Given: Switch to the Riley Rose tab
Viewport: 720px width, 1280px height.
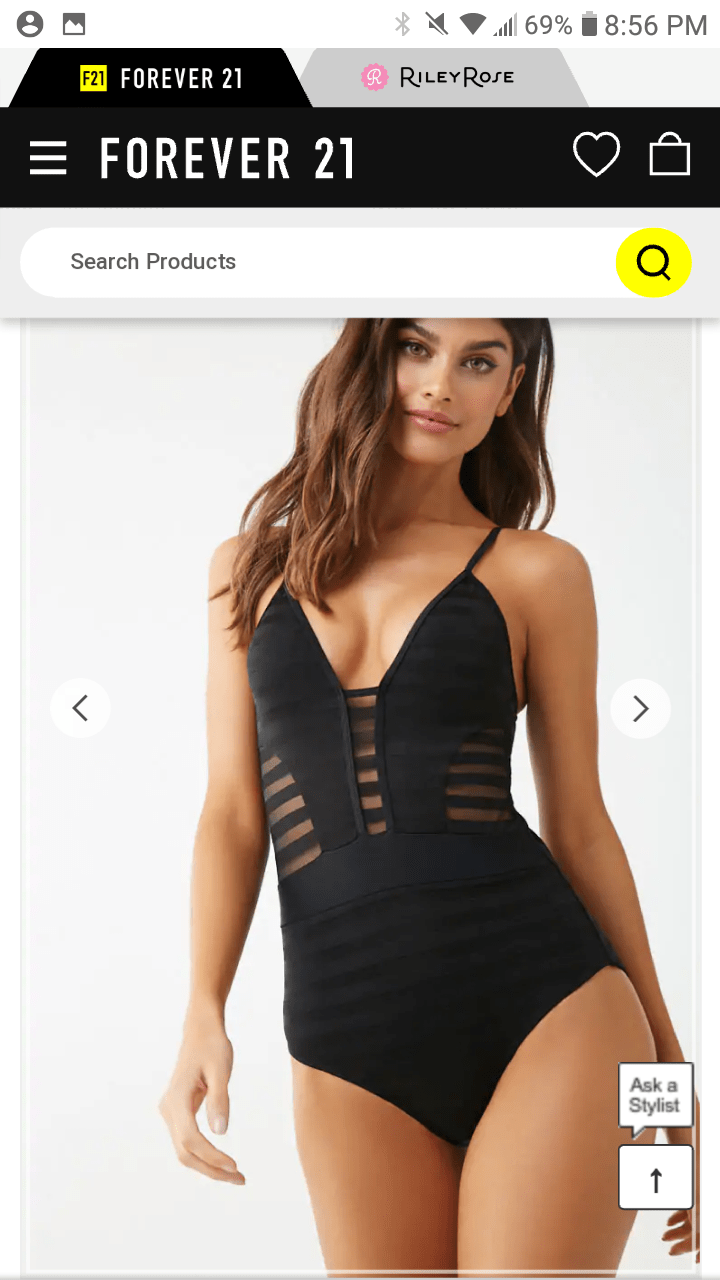Looking at the screenshot, I should [x=438, y=78].
